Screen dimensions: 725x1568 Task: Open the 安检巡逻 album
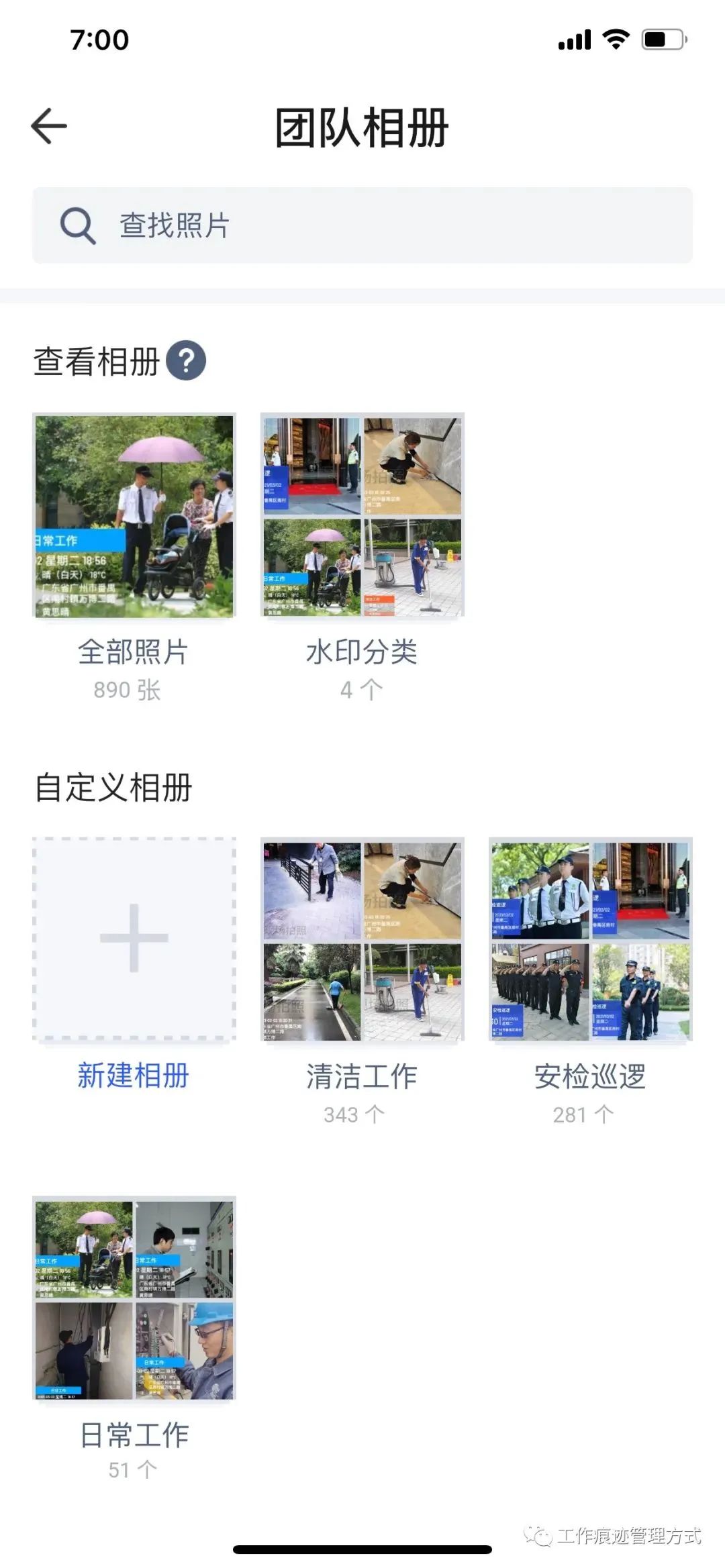pos(590,939)
